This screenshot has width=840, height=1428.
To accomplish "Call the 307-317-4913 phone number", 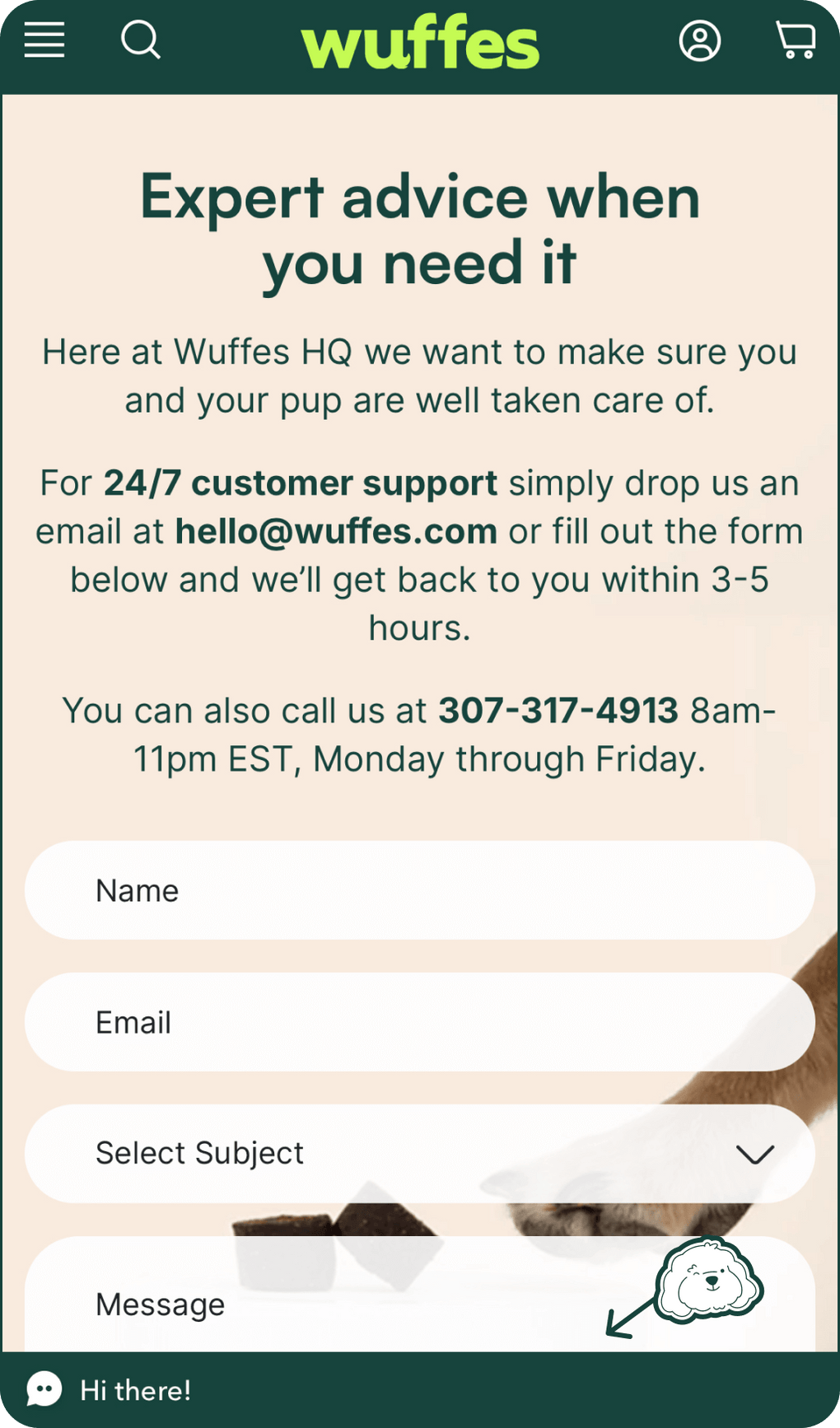I will coord(558,711).
